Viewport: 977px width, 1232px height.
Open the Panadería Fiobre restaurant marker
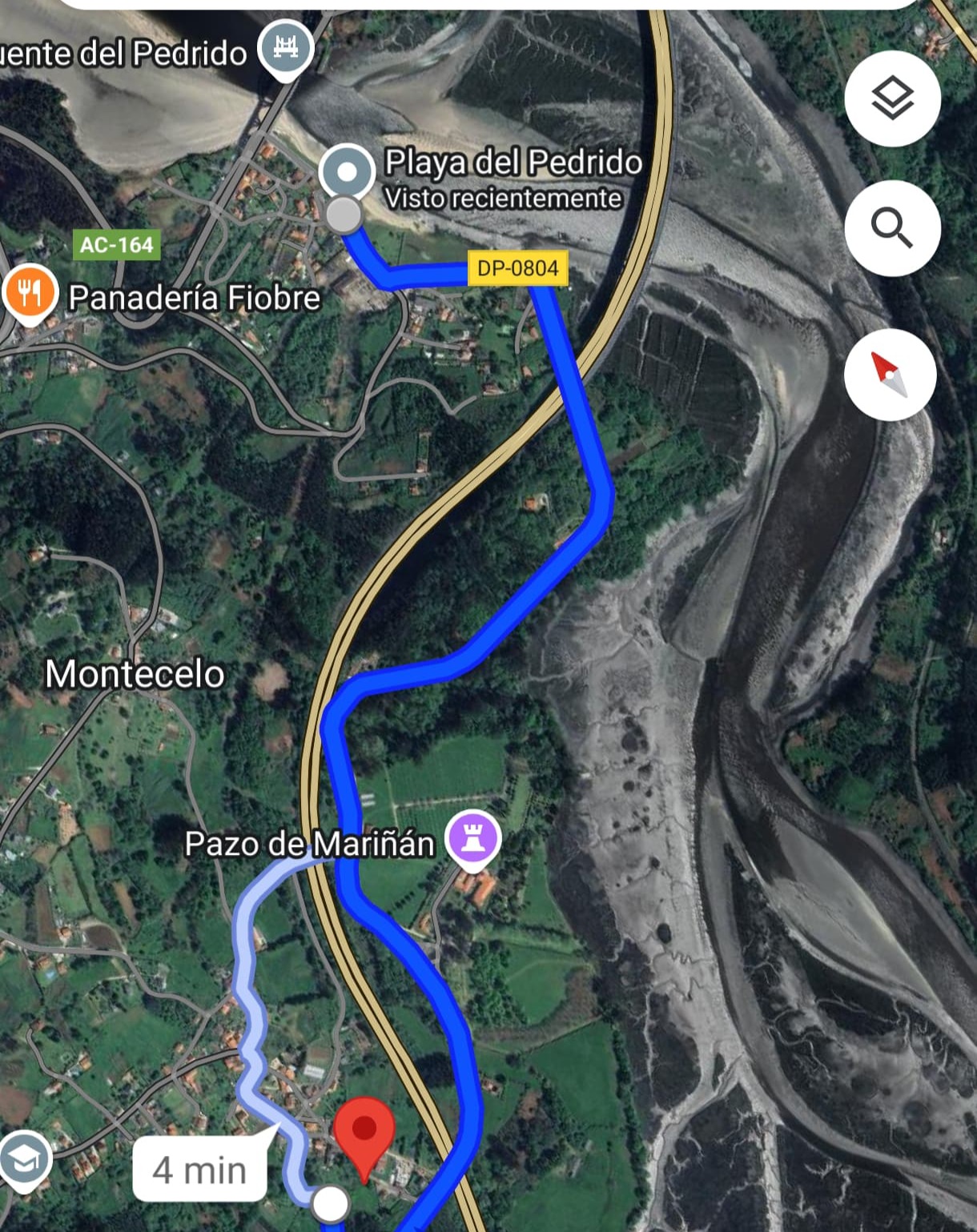pyautogui.click(x=30, y=292)
